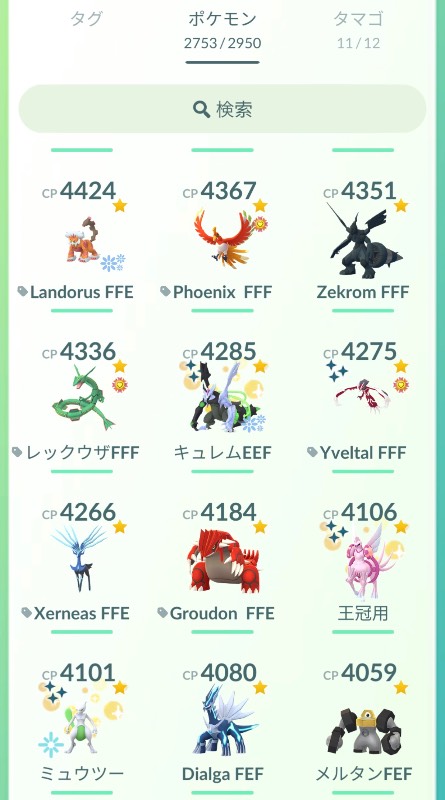The image size is (445, 800).
Task: Select the ポケモン tab
Action: (x=222, y=30)
